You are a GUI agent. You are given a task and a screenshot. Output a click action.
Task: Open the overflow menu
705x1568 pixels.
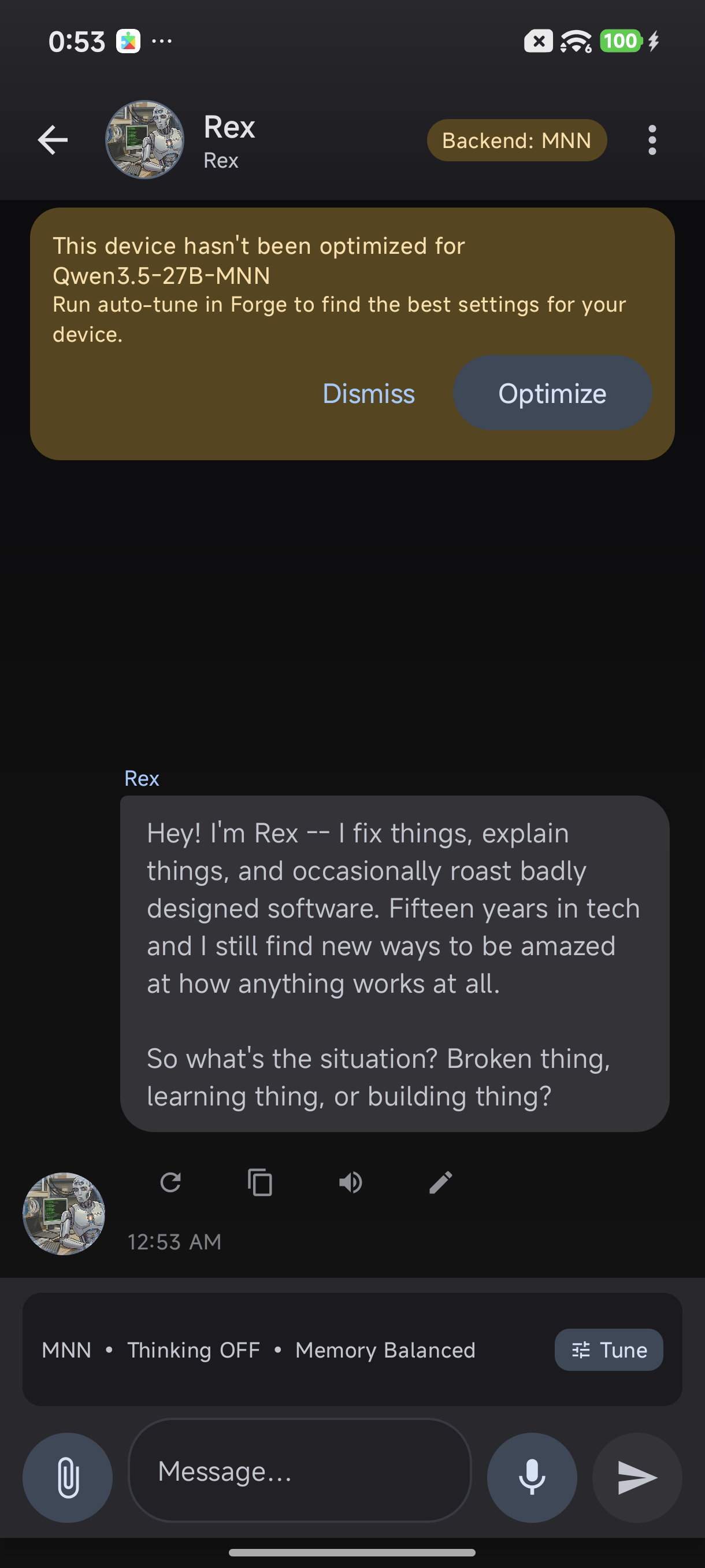651,140
